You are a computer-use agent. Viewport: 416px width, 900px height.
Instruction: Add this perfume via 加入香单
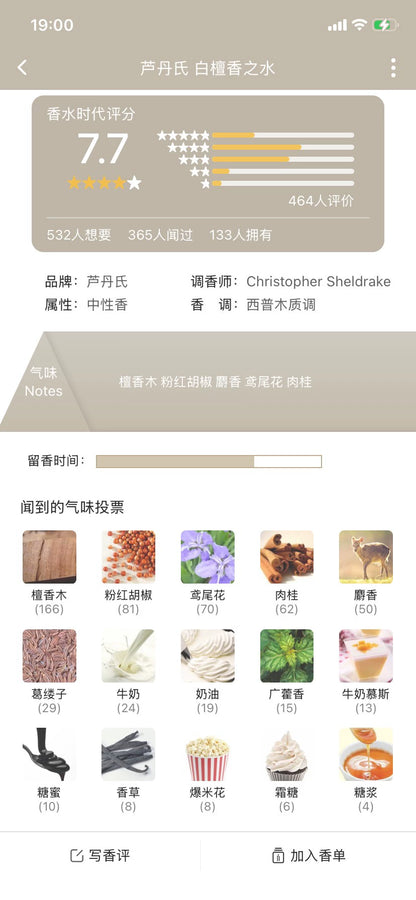(309, 856)
